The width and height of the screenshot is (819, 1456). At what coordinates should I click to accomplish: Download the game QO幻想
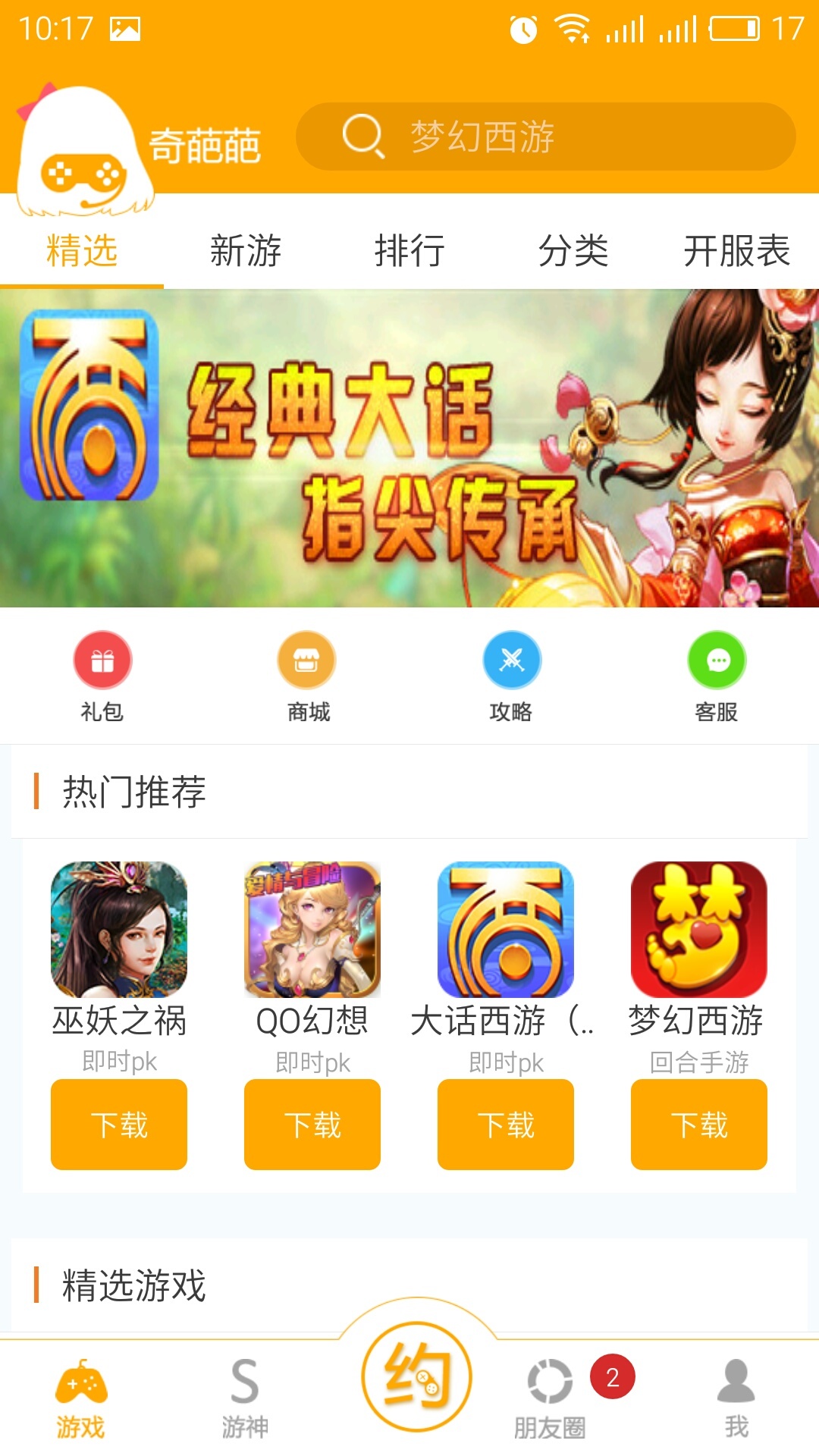pos(312,1124)
